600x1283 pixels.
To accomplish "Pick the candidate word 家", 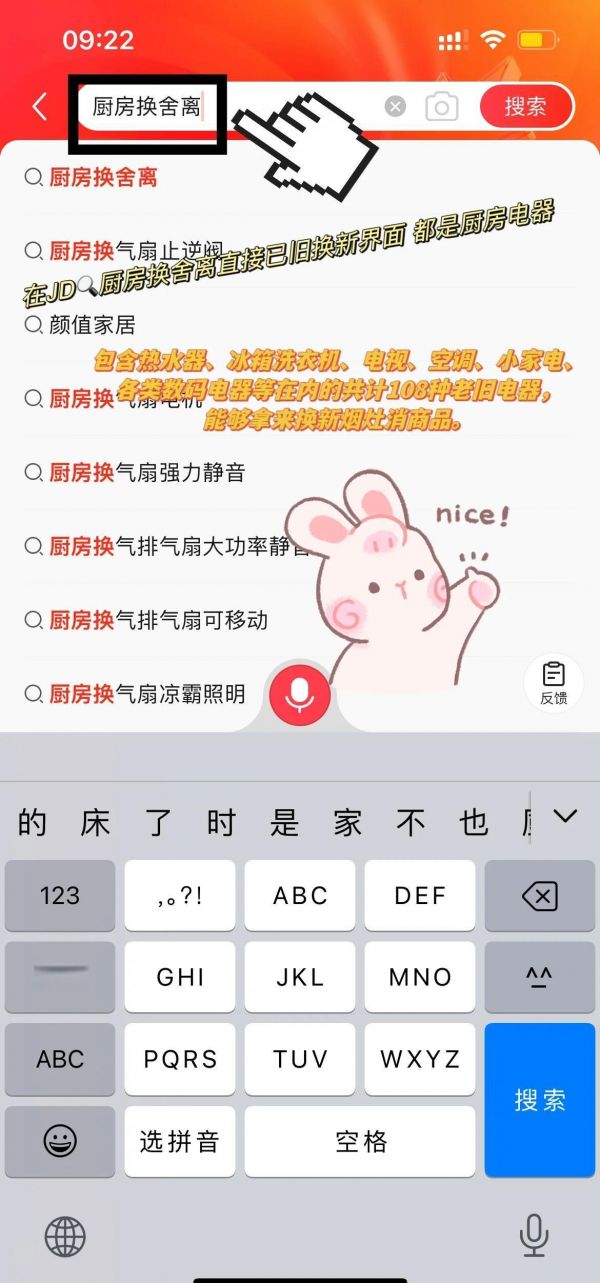I will coord(347,823).
